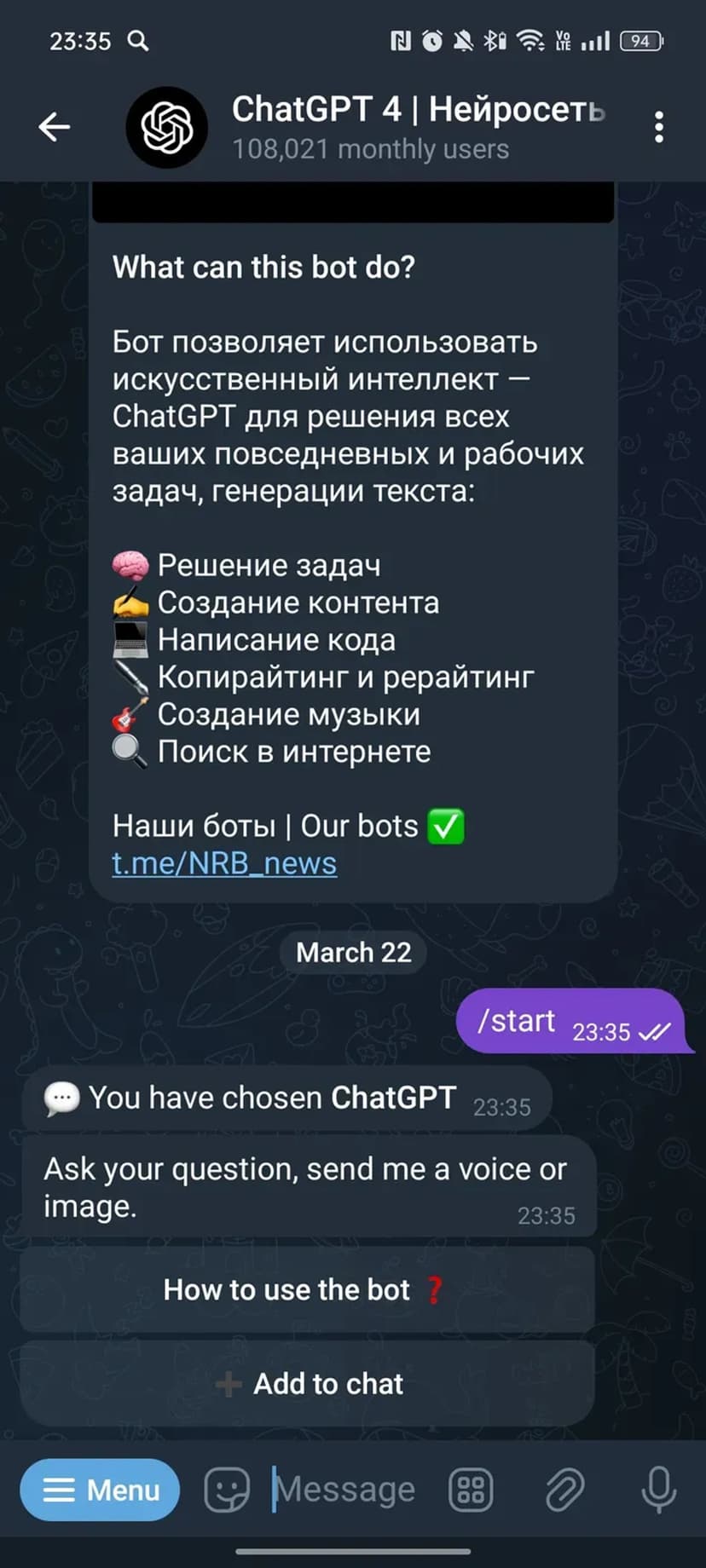Open the three-dot overflow menu
The height and width of the screenshot is (1568, 706).
click(x=658, y=127)
